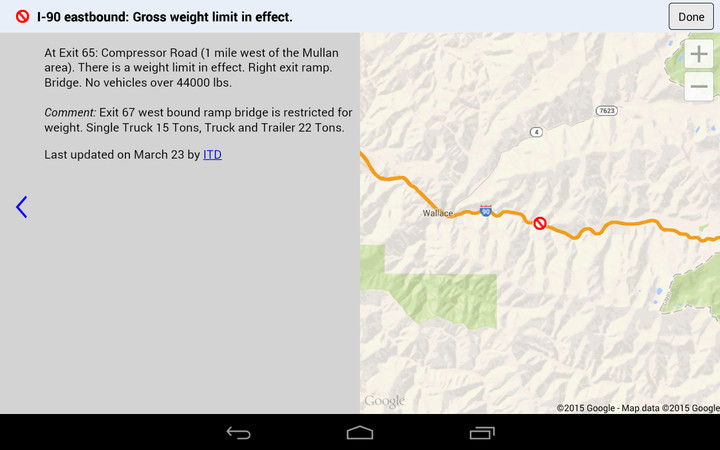Open the recent apps view
Viewport: 720px width, 450px height.
(482, 433)
